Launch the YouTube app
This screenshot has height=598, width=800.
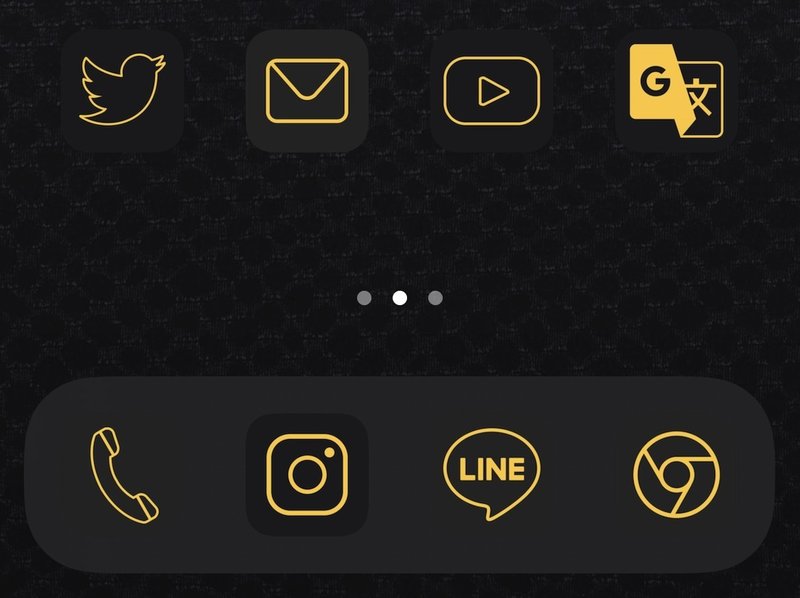491,91
